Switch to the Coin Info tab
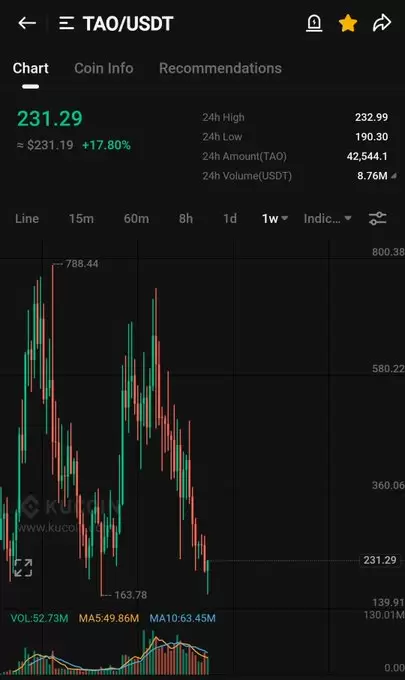 [x=104, y=68]
